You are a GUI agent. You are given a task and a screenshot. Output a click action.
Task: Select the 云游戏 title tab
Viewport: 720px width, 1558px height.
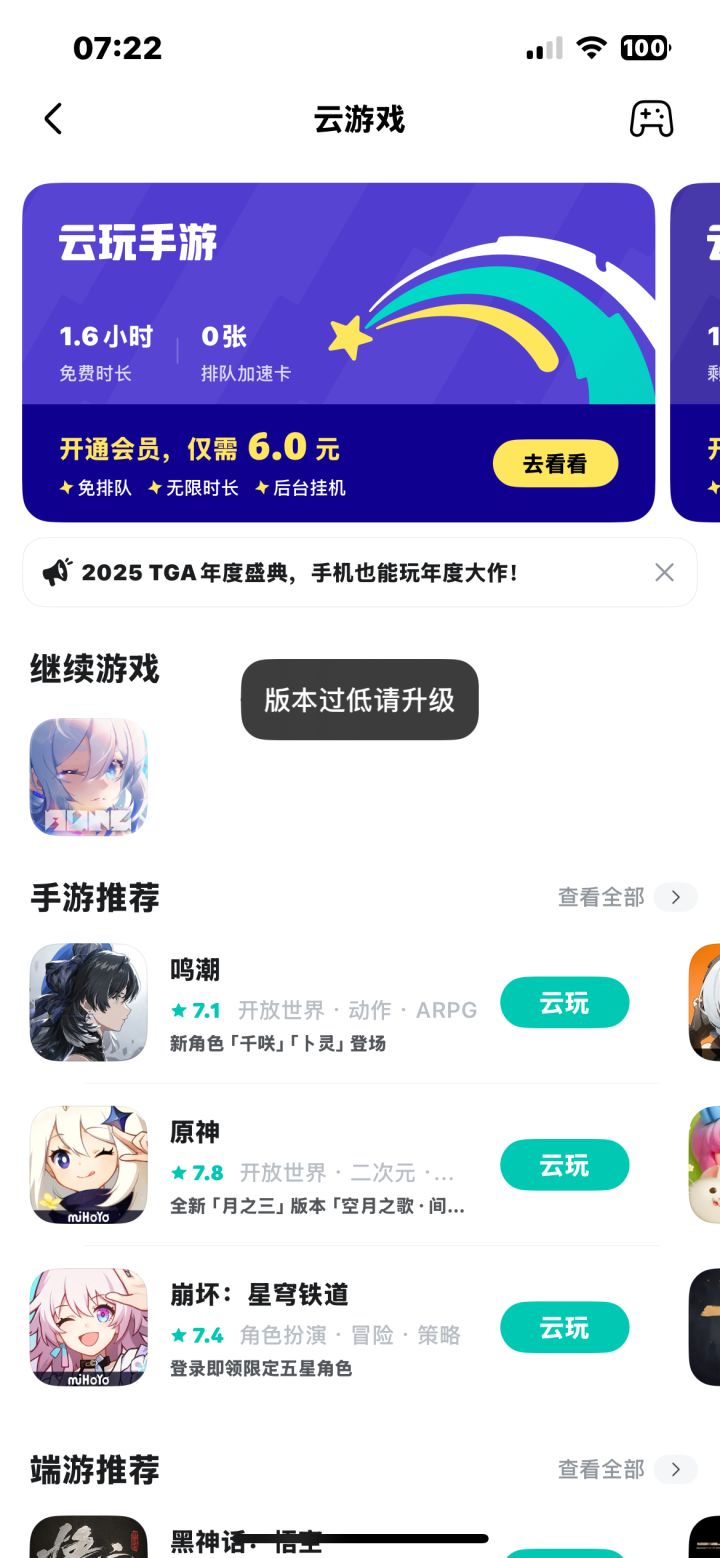point(360,119)
